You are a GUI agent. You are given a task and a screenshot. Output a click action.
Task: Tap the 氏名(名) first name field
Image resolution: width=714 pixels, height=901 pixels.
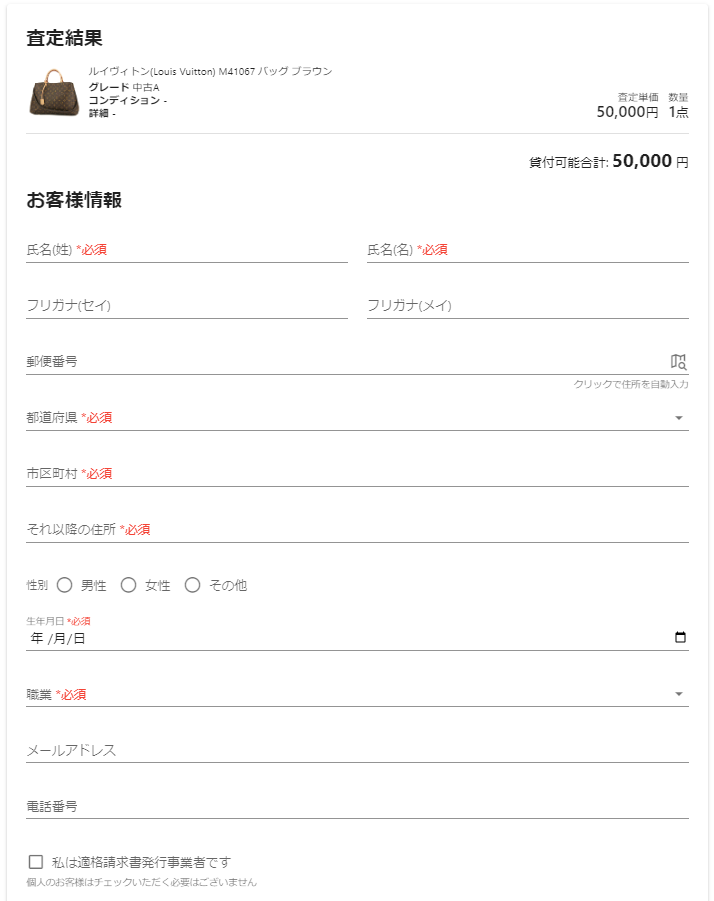pyautogui.click(x=527, y=250)
